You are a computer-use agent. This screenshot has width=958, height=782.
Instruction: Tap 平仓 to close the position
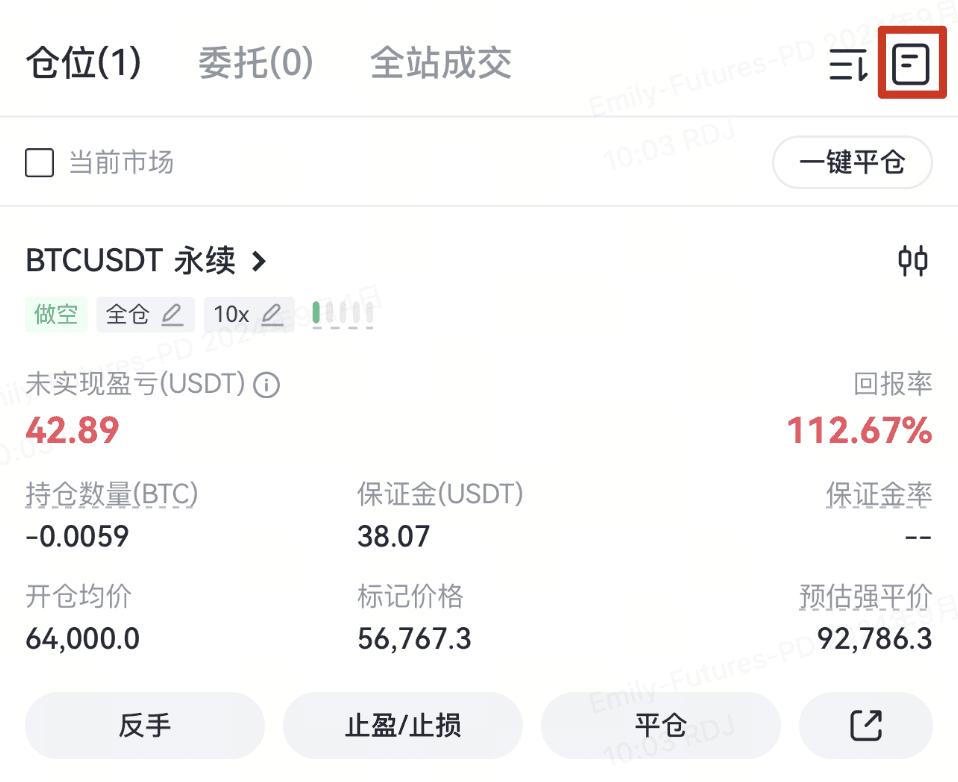661,726
